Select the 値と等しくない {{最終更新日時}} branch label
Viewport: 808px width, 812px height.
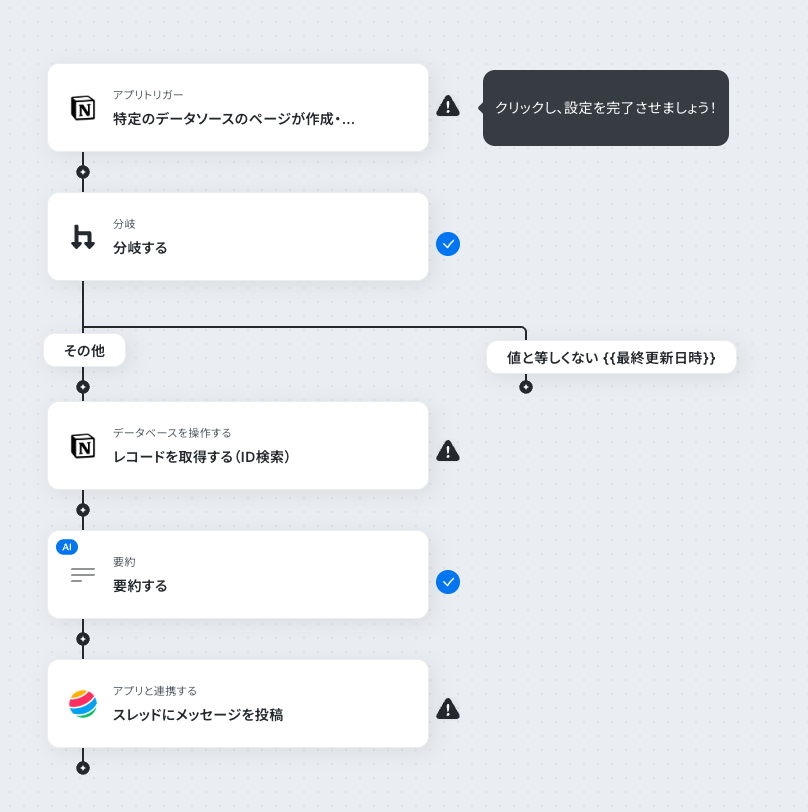(611, 357)
